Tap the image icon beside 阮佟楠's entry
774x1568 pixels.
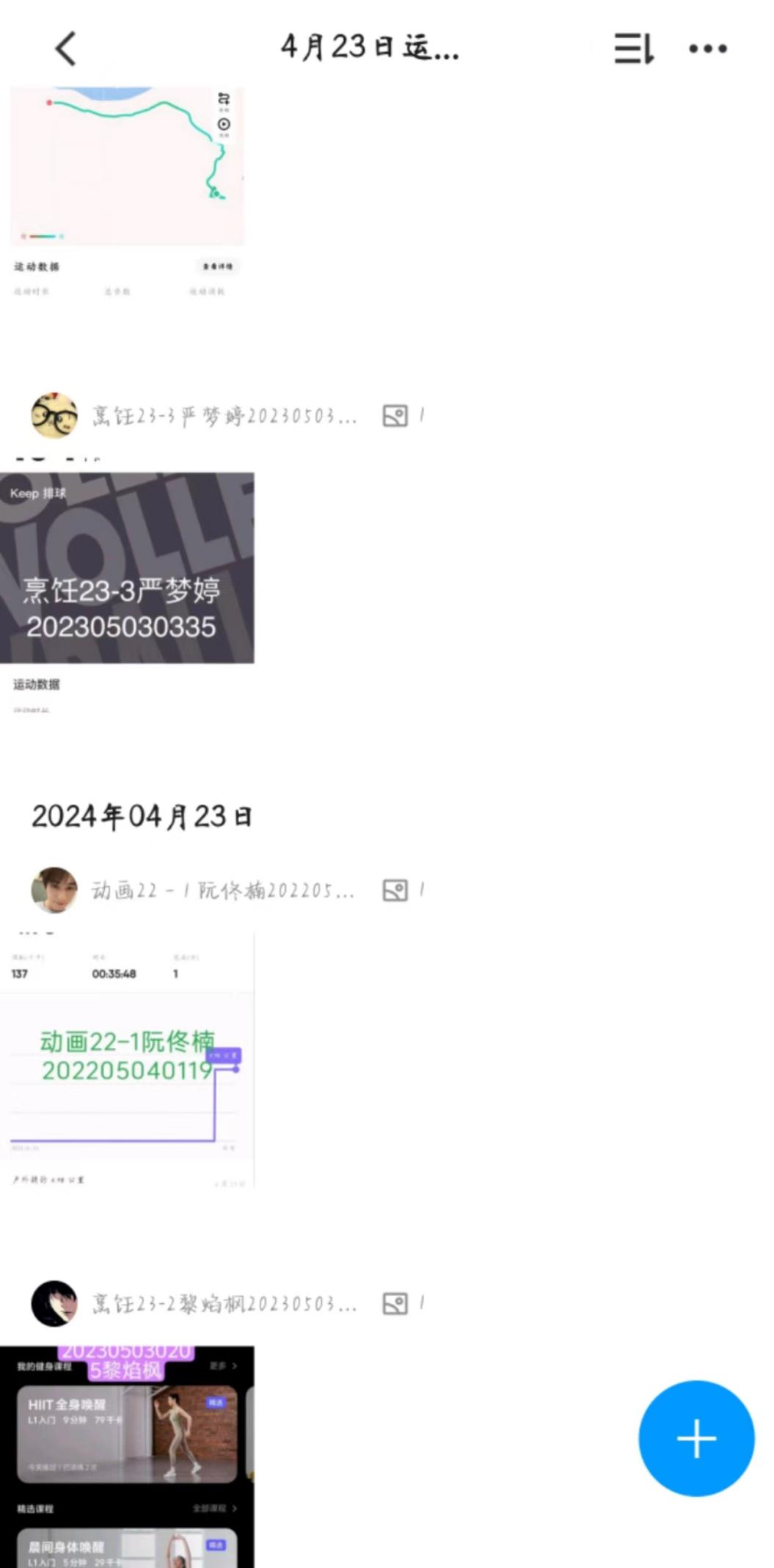[395, 890]
